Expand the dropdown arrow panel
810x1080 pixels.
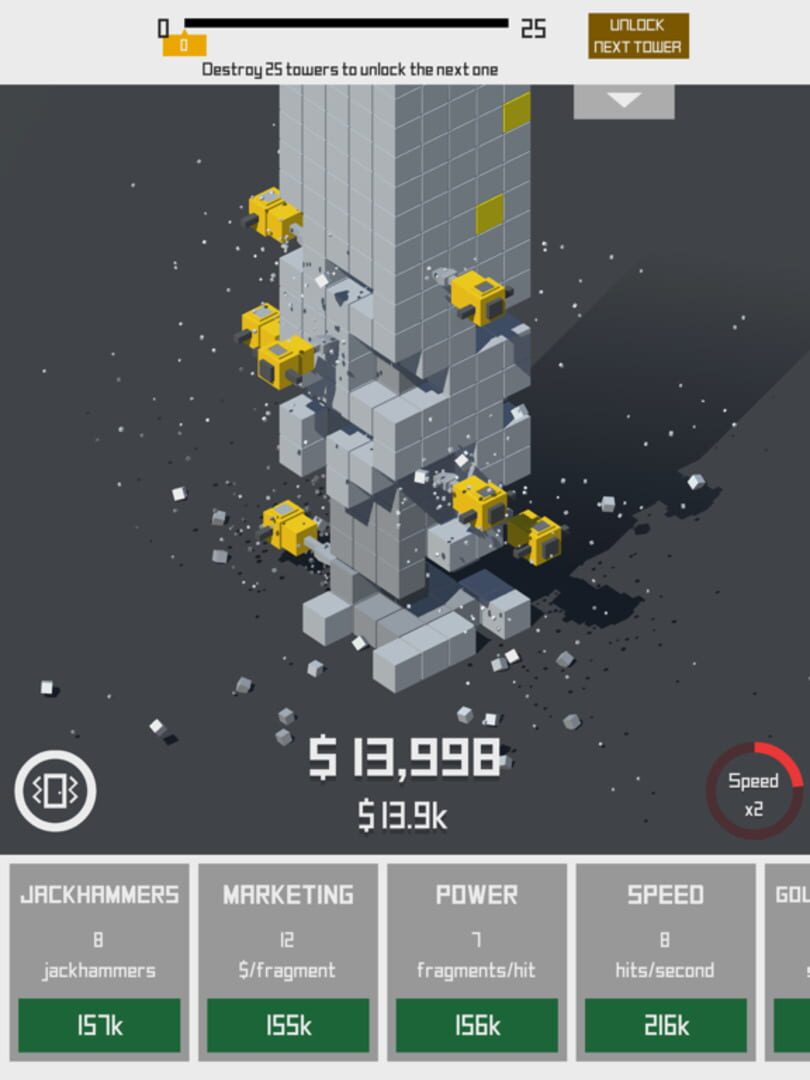(x=624, y=101)
